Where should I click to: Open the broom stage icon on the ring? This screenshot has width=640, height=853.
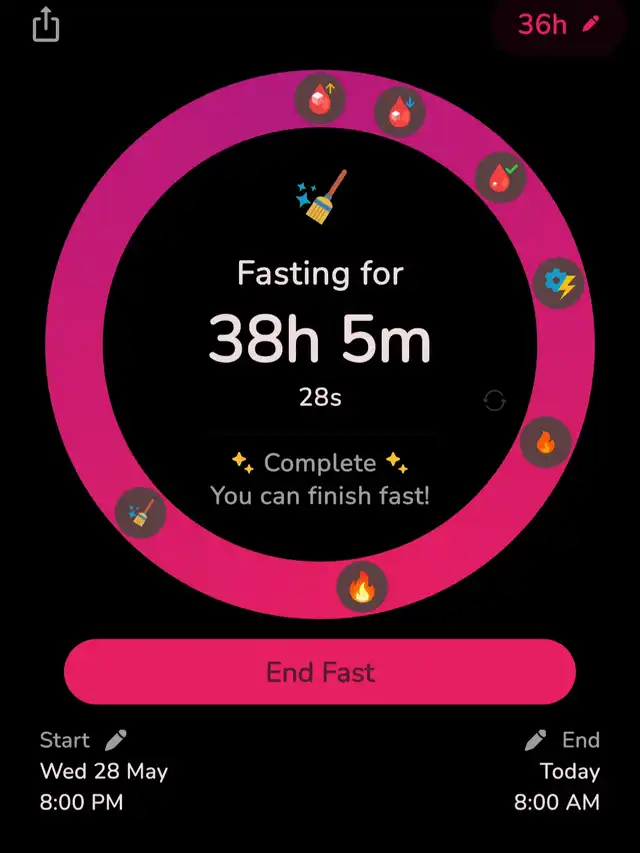[140, 513]
